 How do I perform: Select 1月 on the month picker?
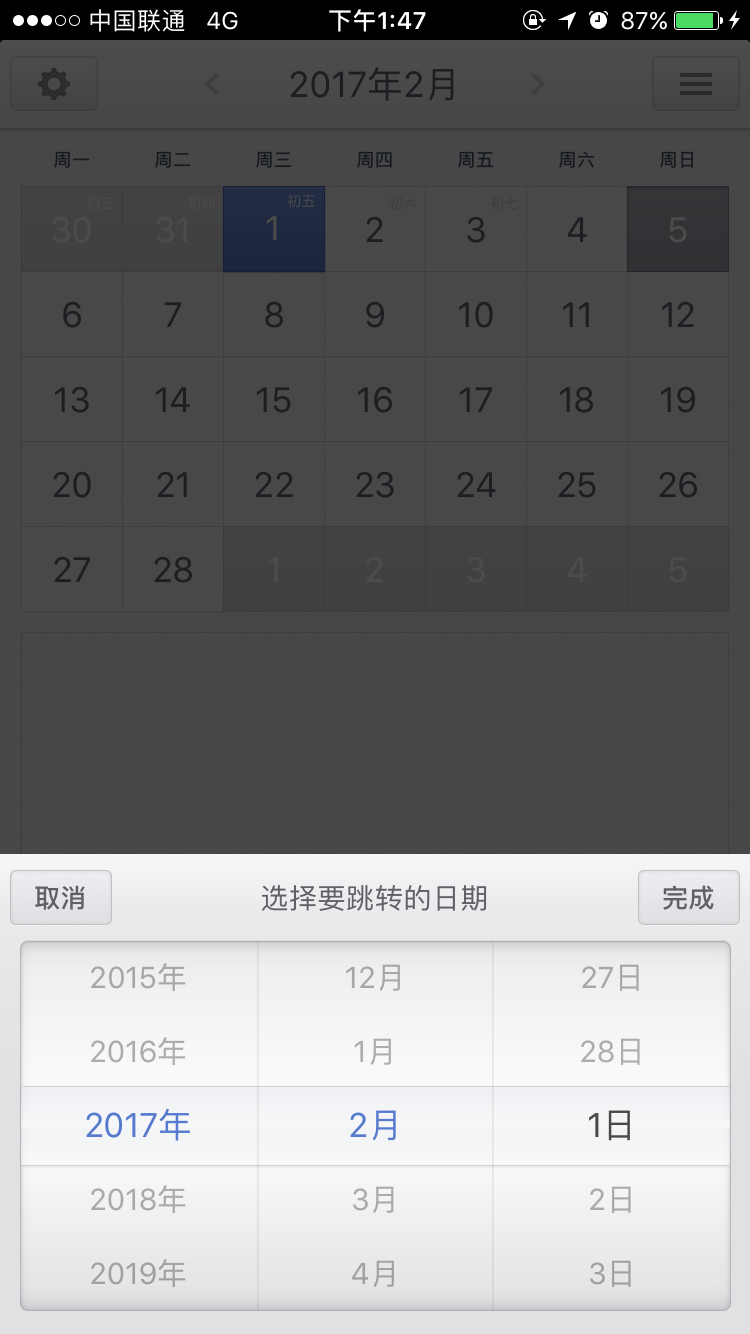[375, 1051]
